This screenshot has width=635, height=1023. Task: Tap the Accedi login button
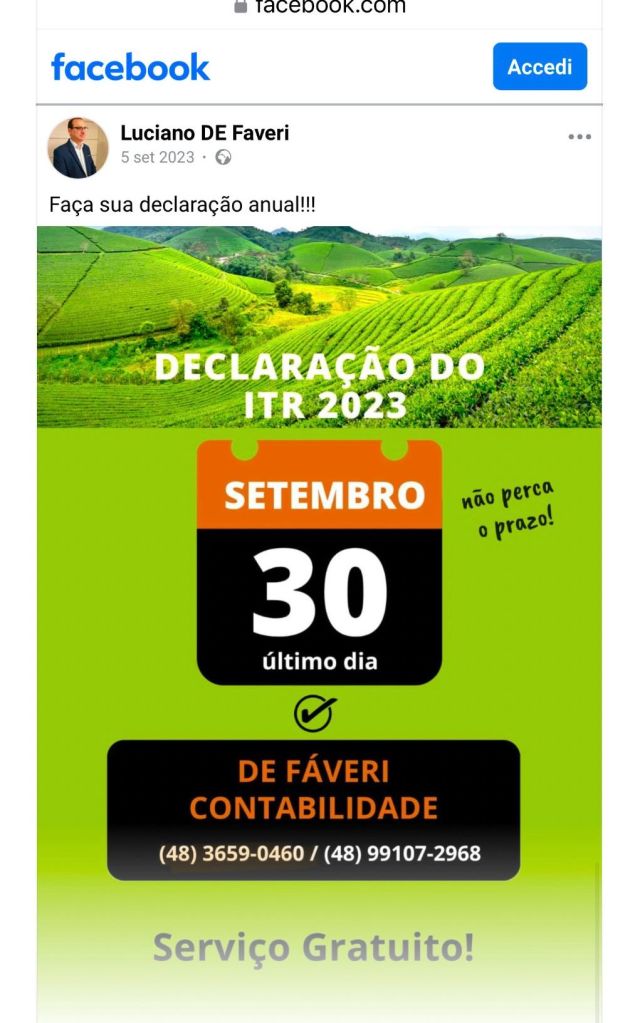[x=539, y=67]
